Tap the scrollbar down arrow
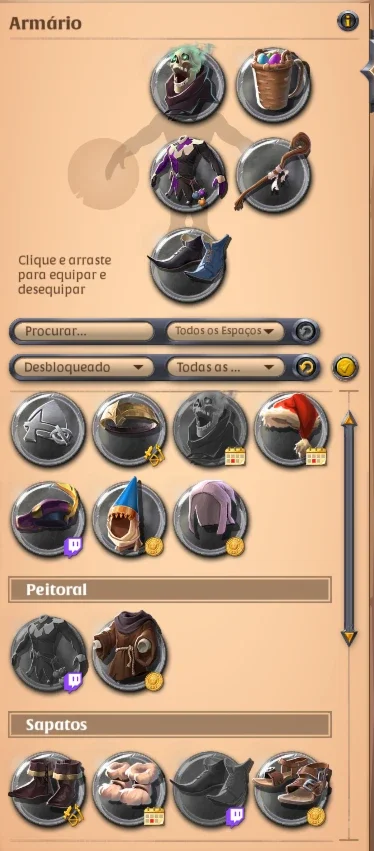 348,637
